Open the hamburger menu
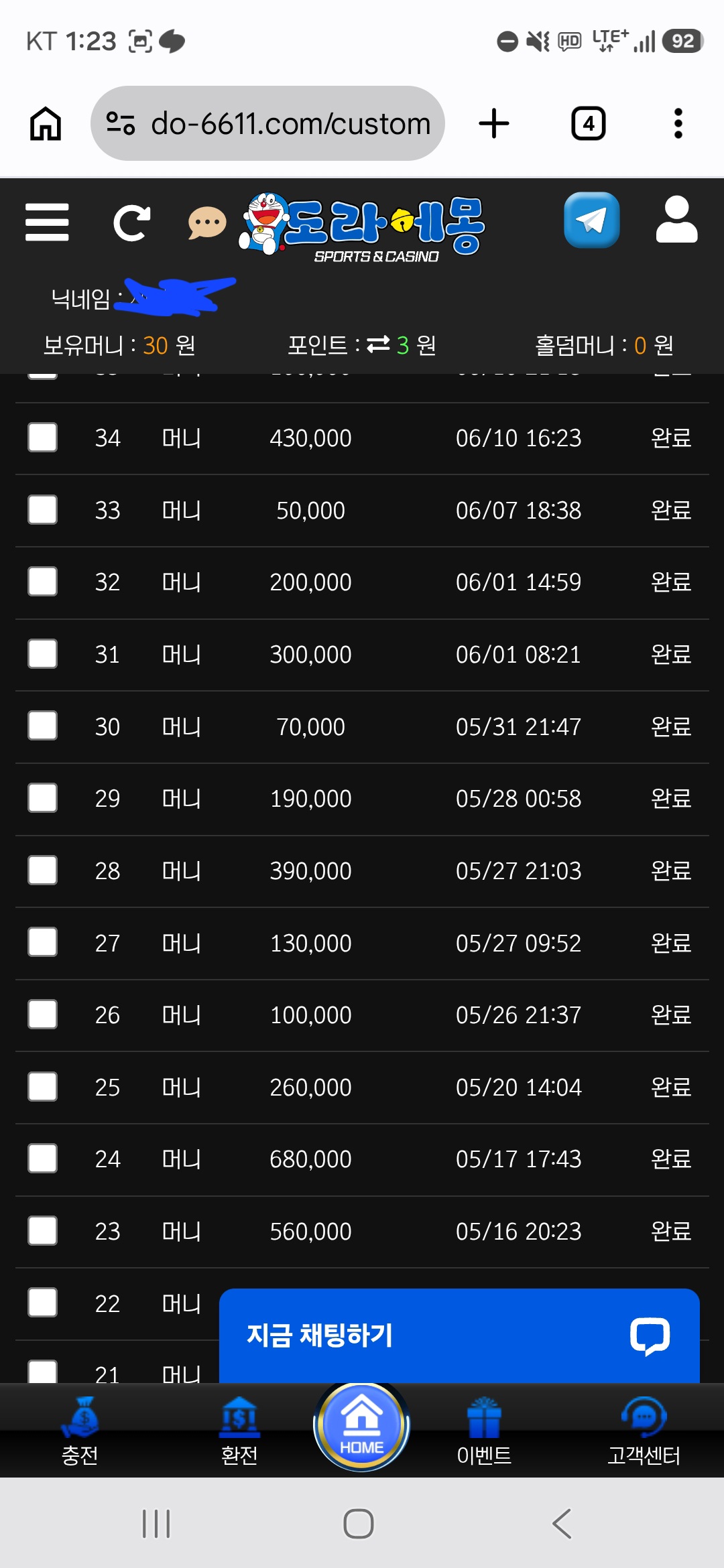 47,222
